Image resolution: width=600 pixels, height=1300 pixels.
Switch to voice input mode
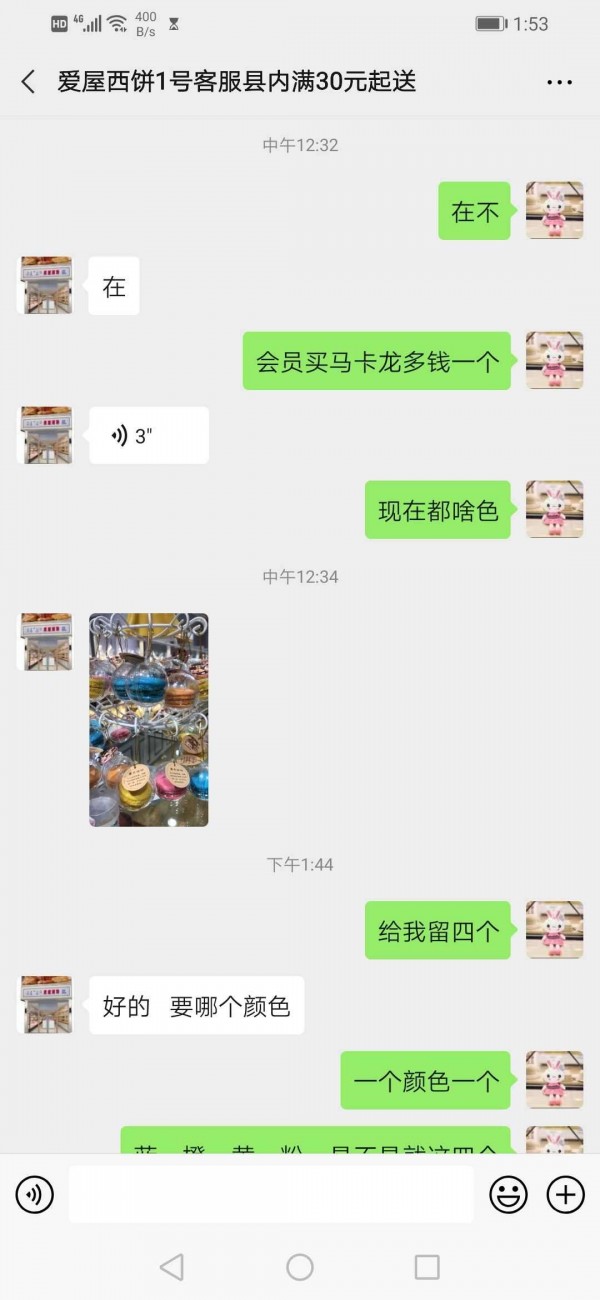pyautogui.click(x=34, y=1194)
